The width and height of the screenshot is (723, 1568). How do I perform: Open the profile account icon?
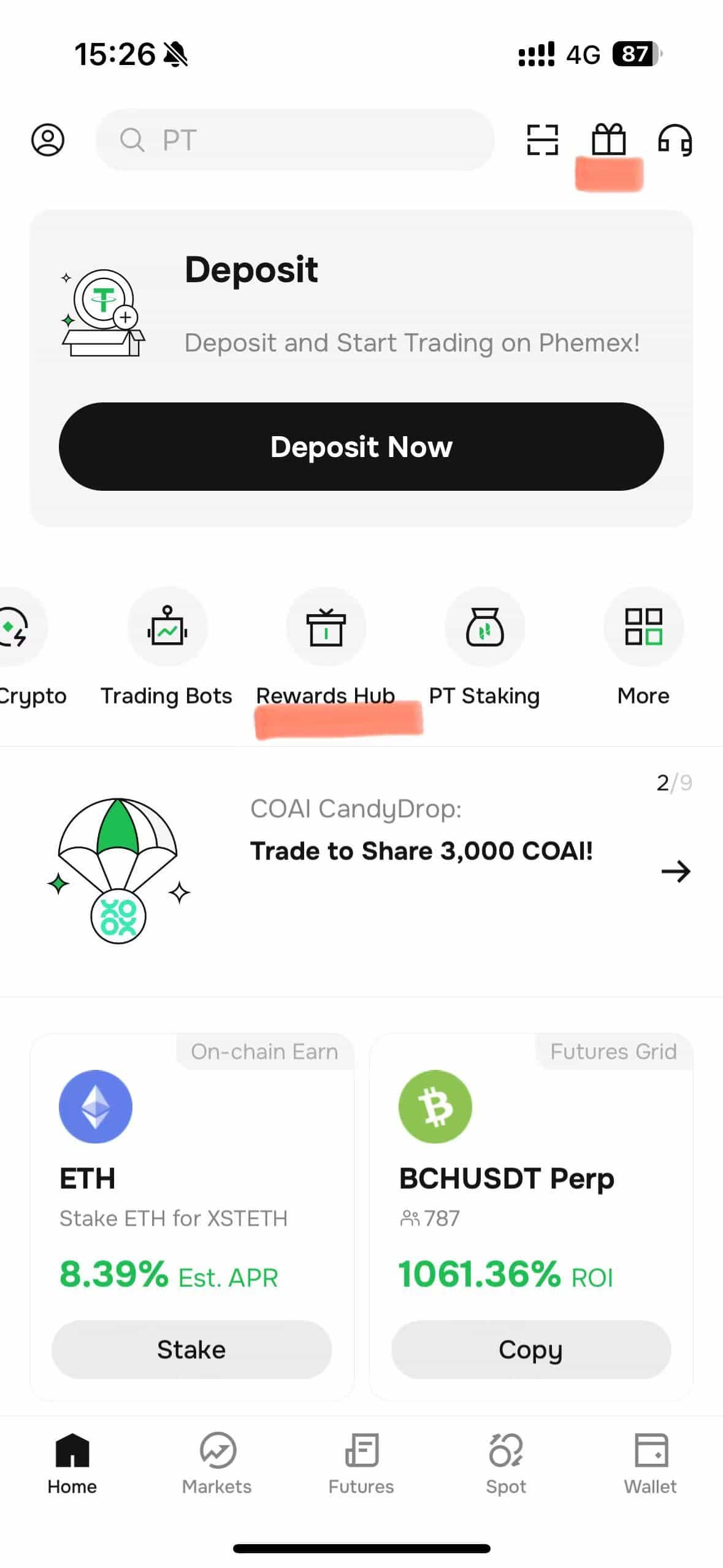coord(48,140)
